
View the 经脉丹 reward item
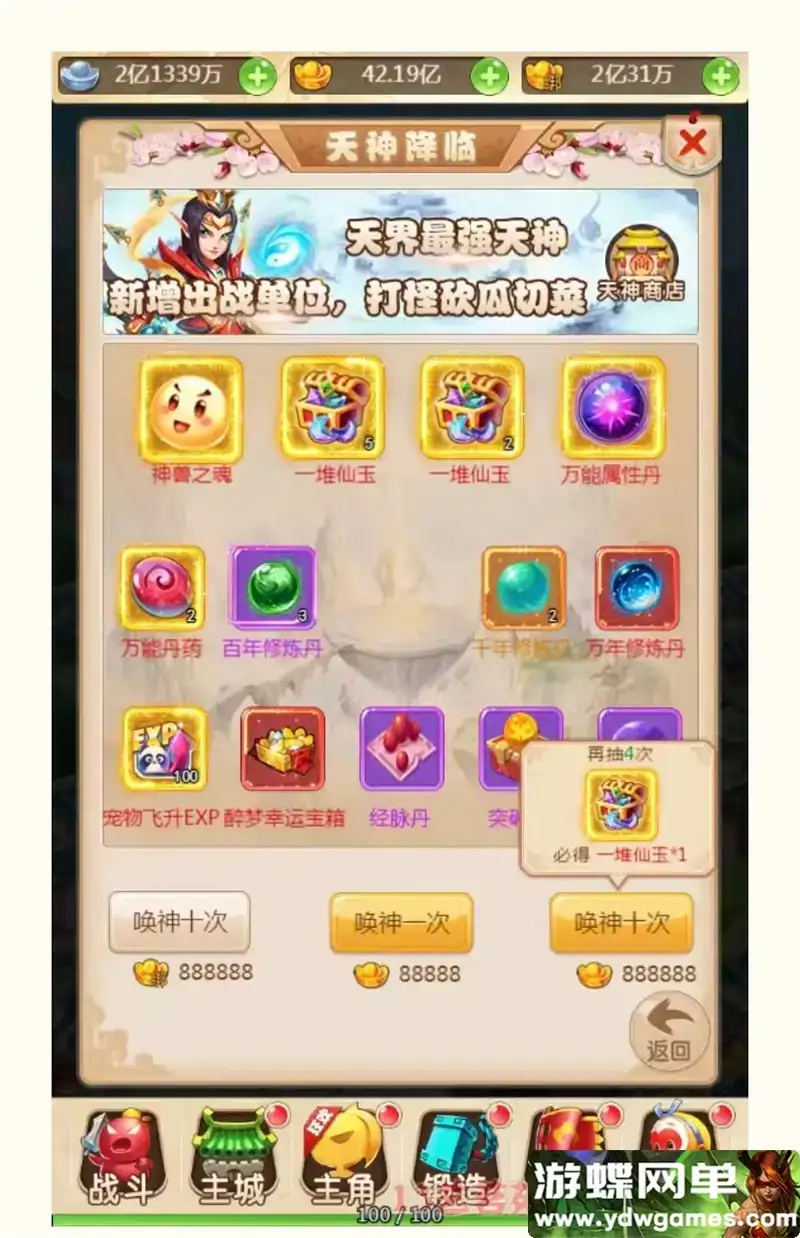coord(401,750)
